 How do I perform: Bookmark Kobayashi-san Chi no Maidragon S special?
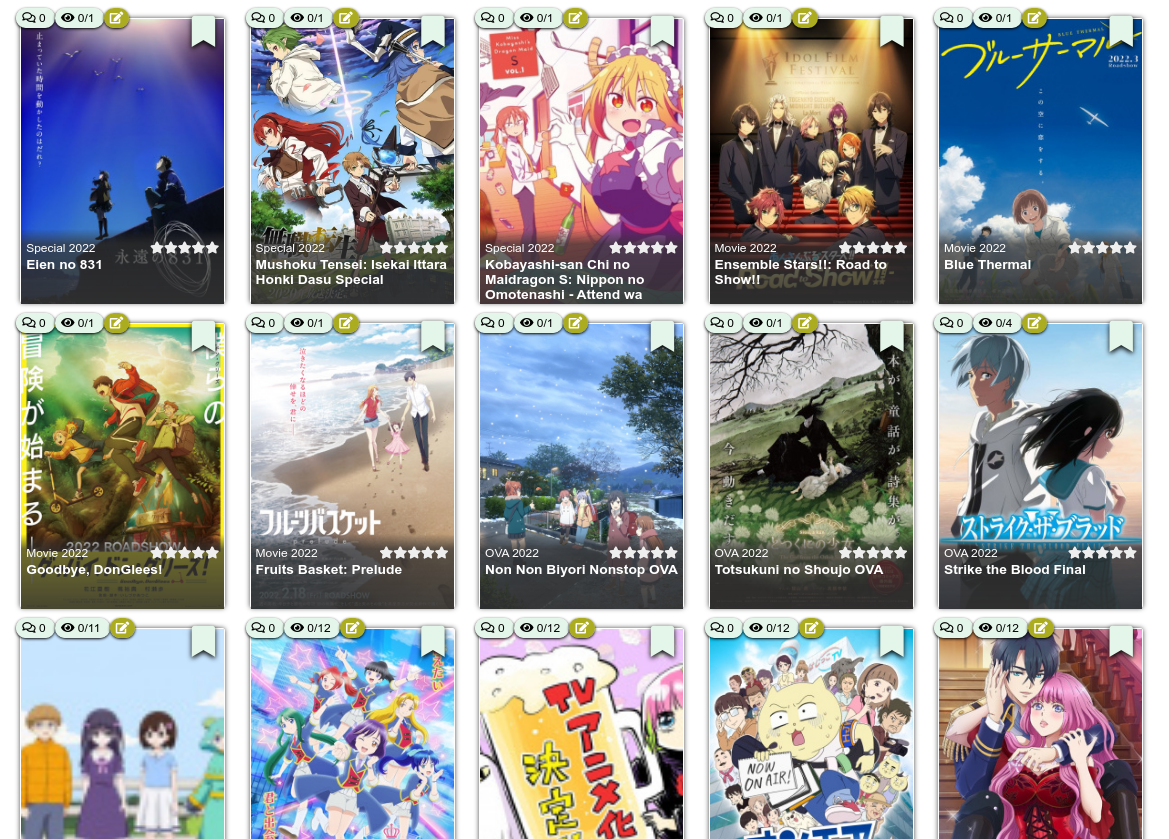click(662, 31)
